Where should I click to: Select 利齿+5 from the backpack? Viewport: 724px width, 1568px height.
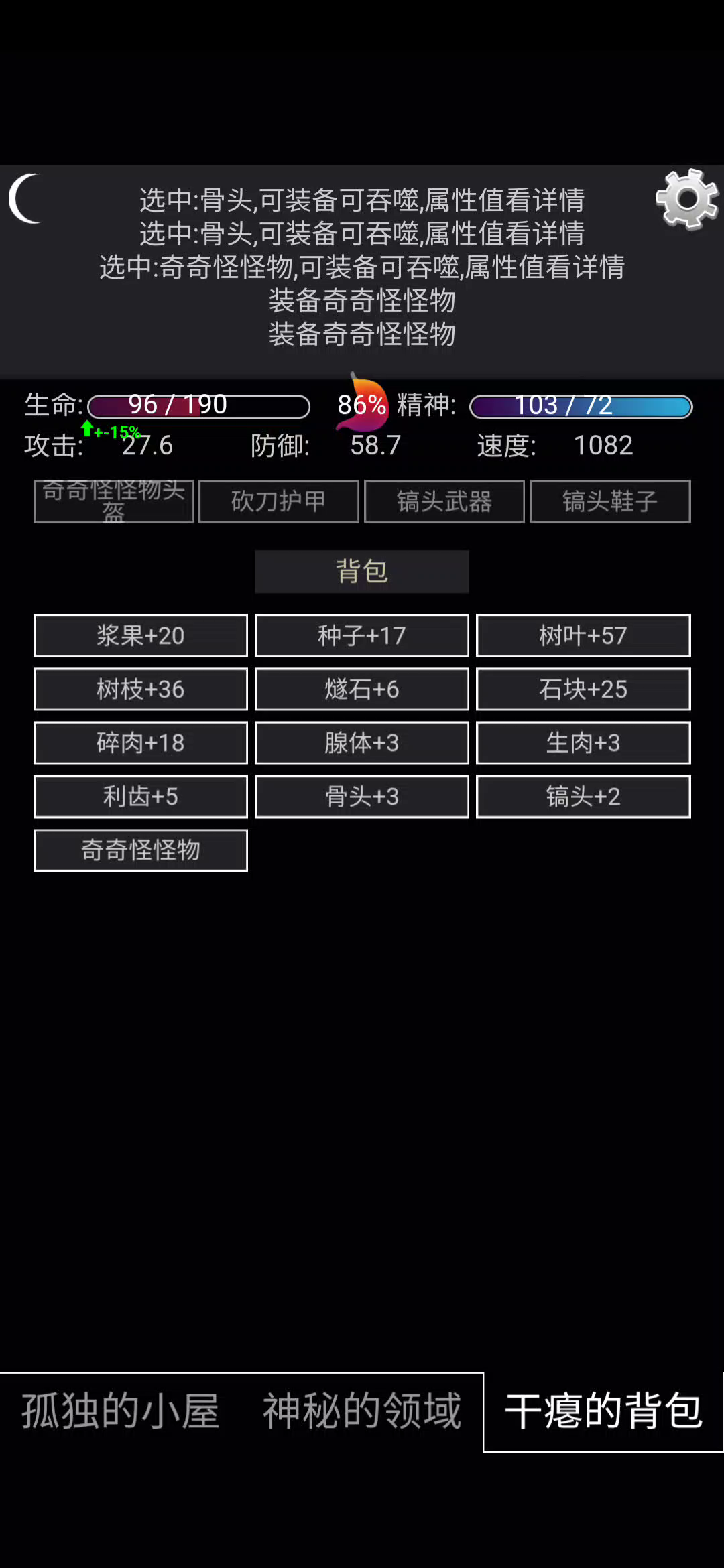pyautogui.click(x=141, y=797)
